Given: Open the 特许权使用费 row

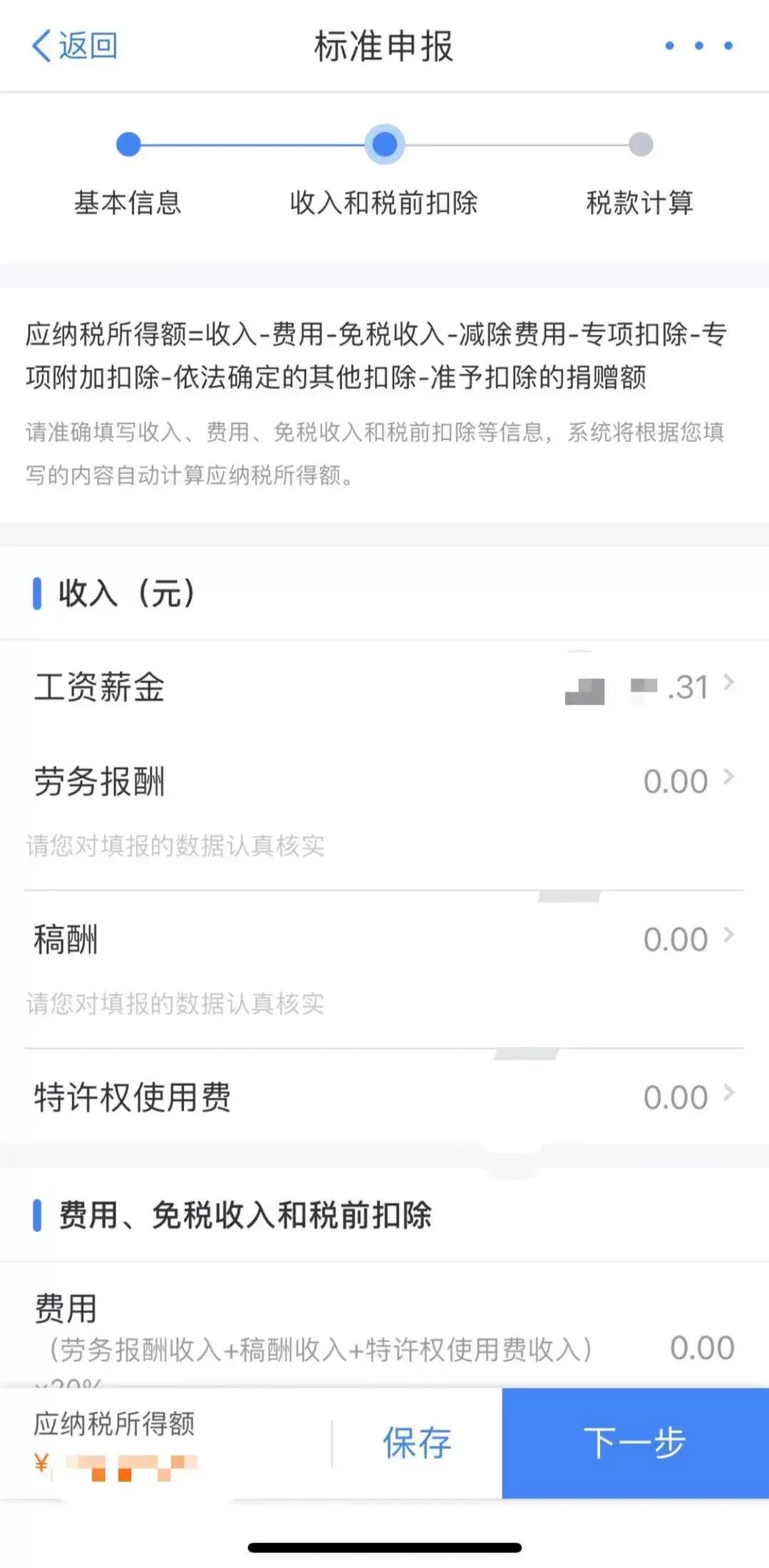Looking at the screenshot, I should (385, 1097).
